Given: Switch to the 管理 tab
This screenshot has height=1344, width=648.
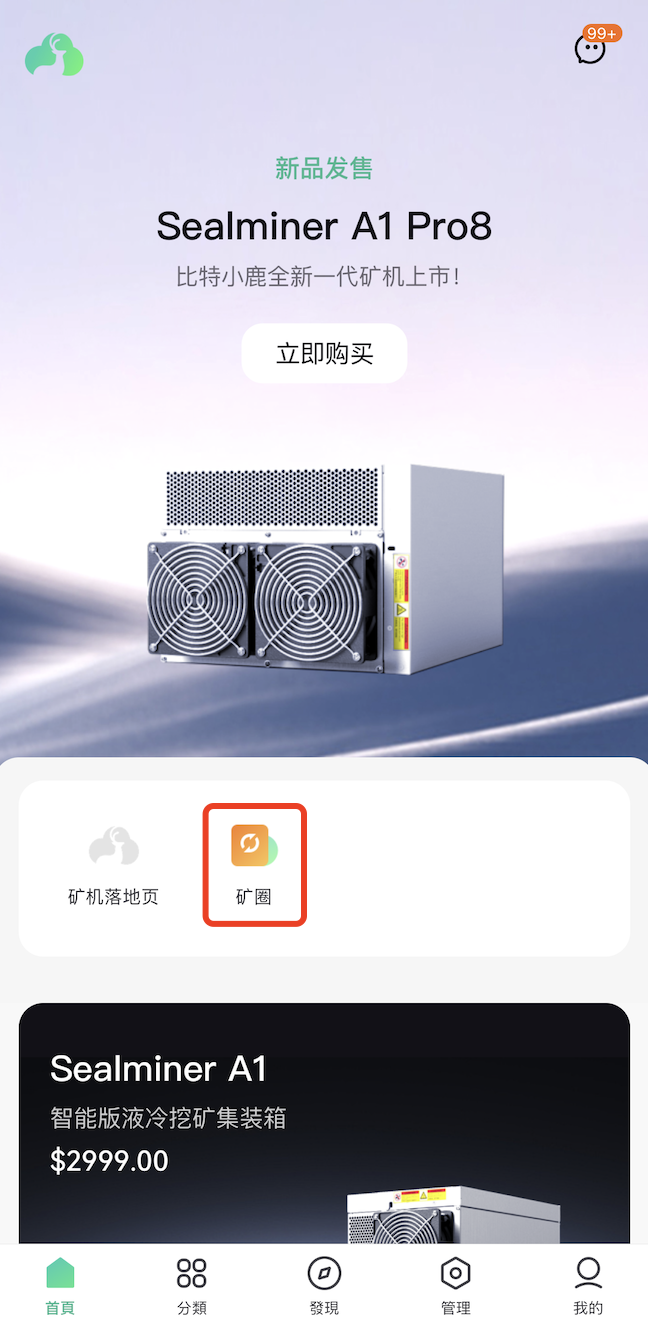Looking at the screenshot, I should pyautogui.click(x=456, y=1286).
